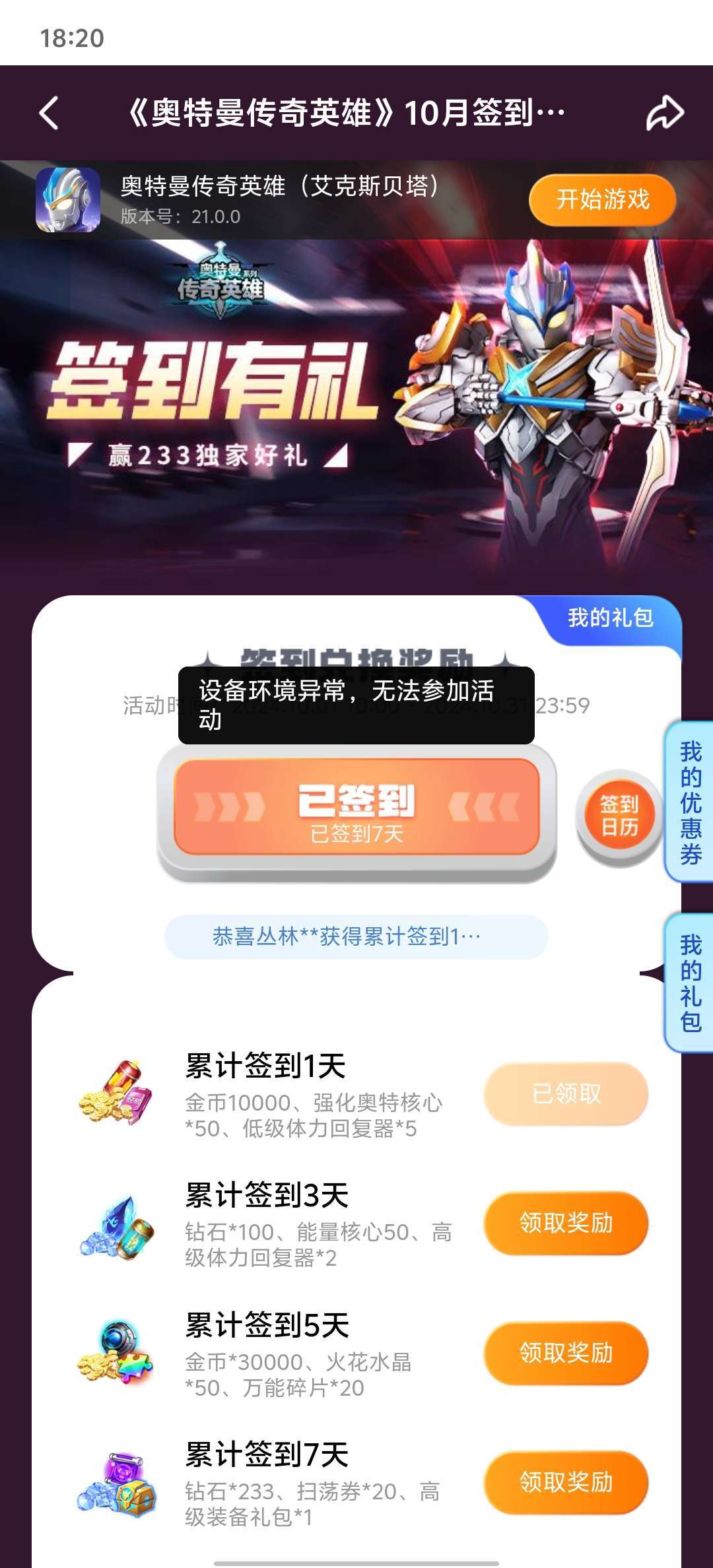Image resolution: width=713 pixels, height=1568 pixels.
Task: Open 我的优惠券 side tab
Action: pyautogui.click(x=691, y=802)
